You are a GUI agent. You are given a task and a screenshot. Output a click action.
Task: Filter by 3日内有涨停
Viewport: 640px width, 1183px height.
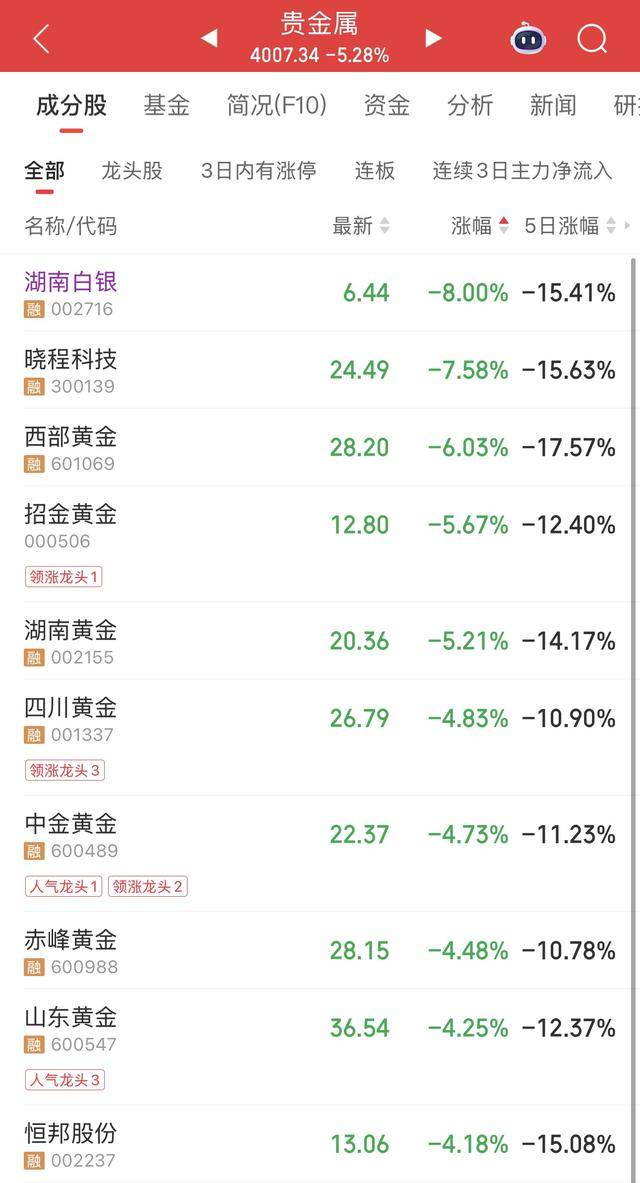click(258, 171)
